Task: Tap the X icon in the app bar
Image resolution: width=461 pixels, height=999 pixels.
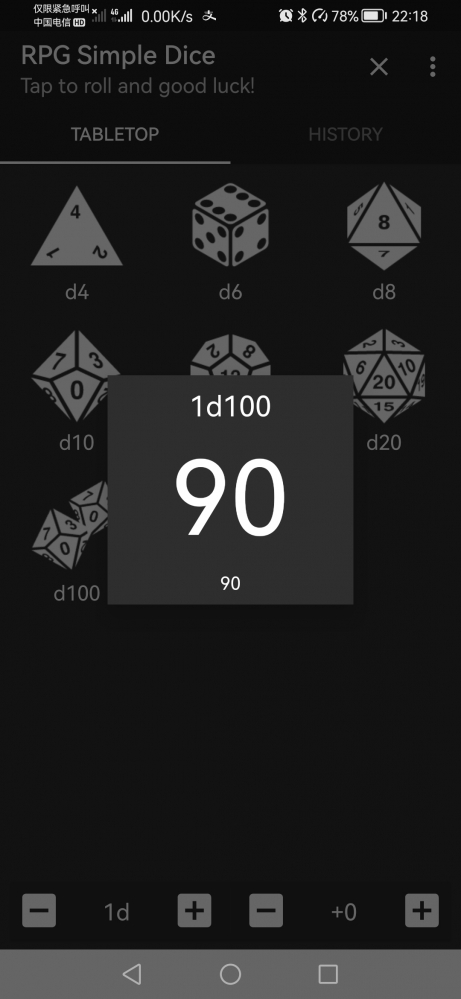Action: (x=379, y=66)
